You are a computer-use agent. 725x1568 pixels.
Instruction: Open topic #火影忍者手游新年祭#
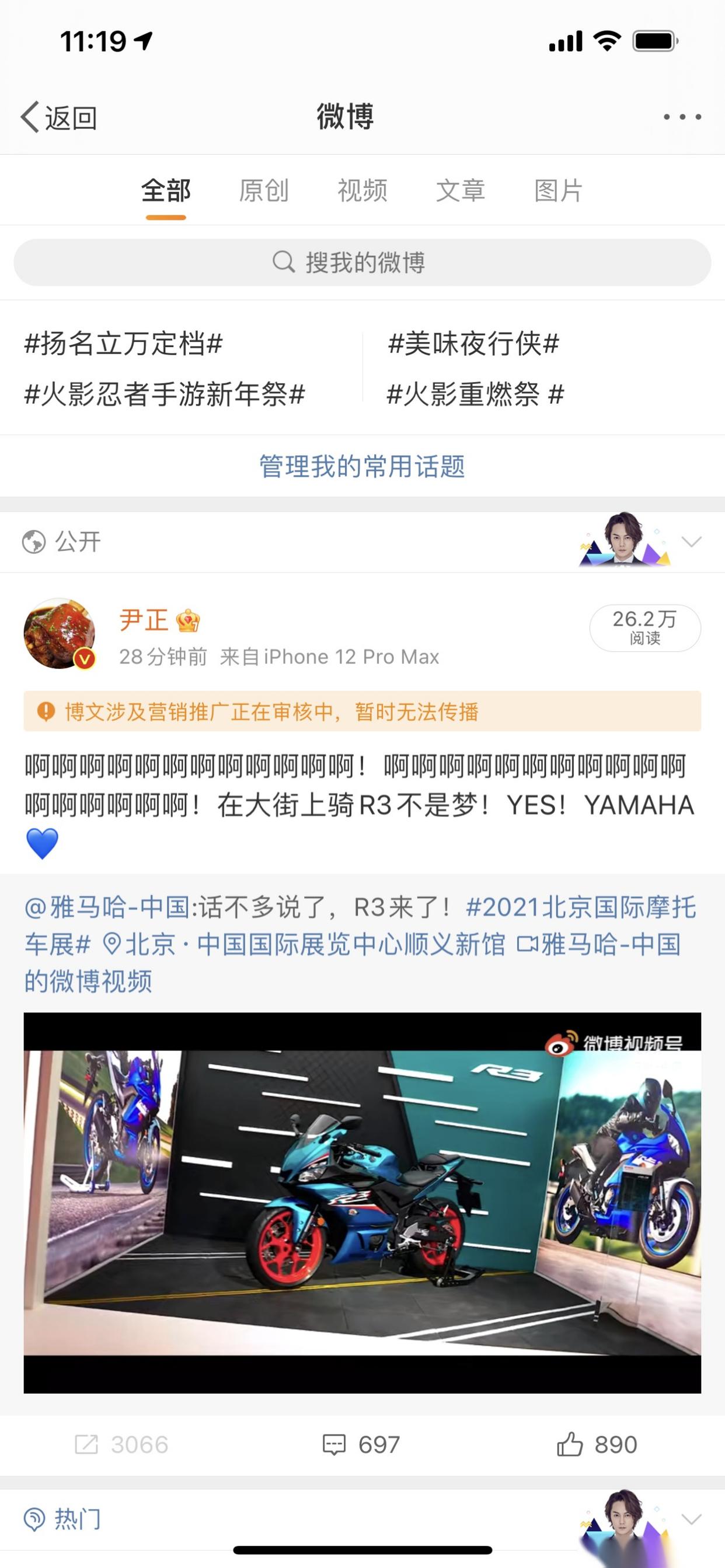point(165,394)
